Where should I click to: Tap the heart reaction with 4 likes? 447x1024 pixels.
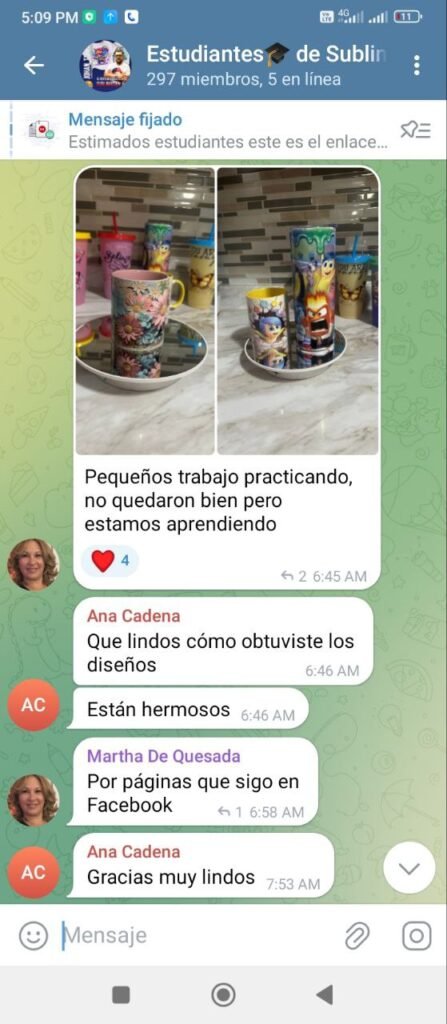(109, 561)
